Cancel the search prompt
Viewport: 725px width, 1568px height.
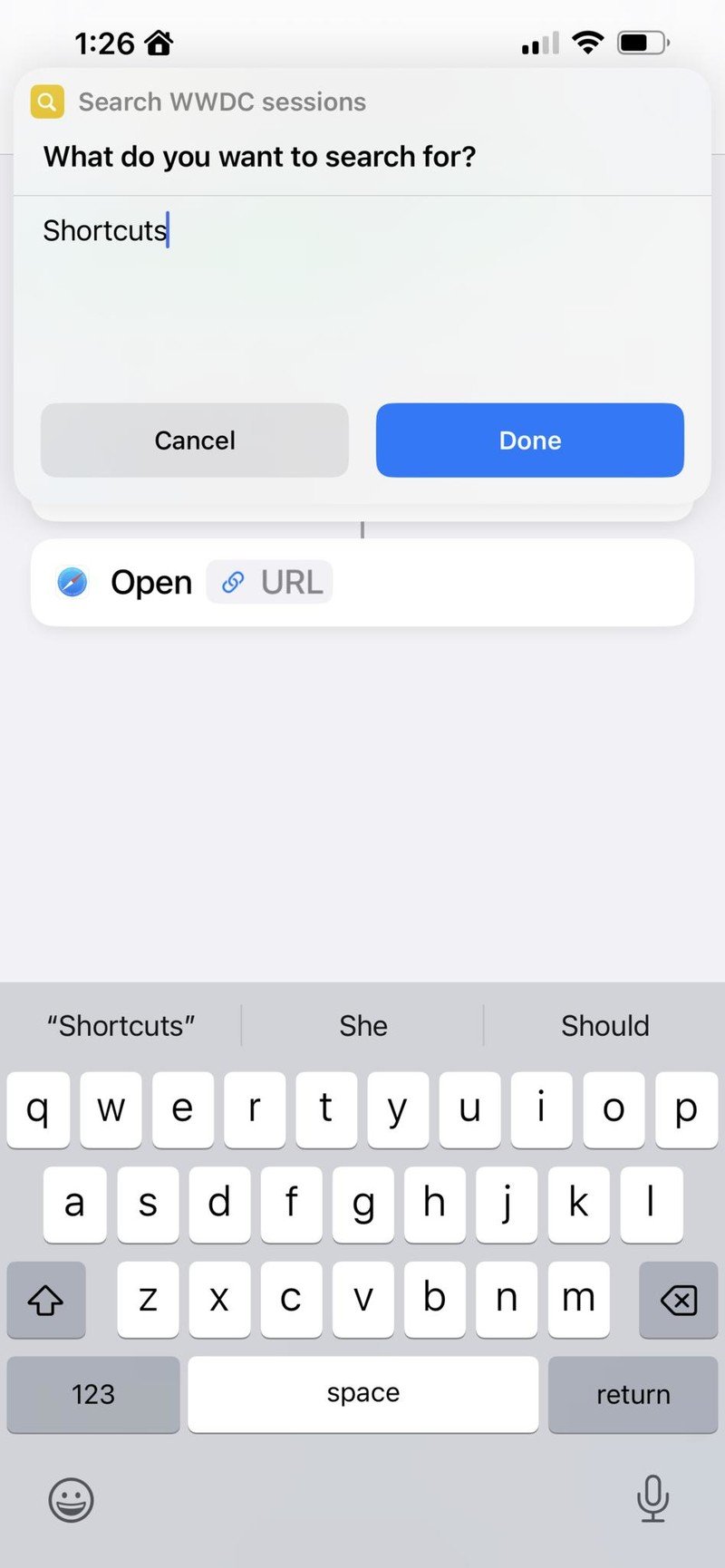tap(195, 440)
